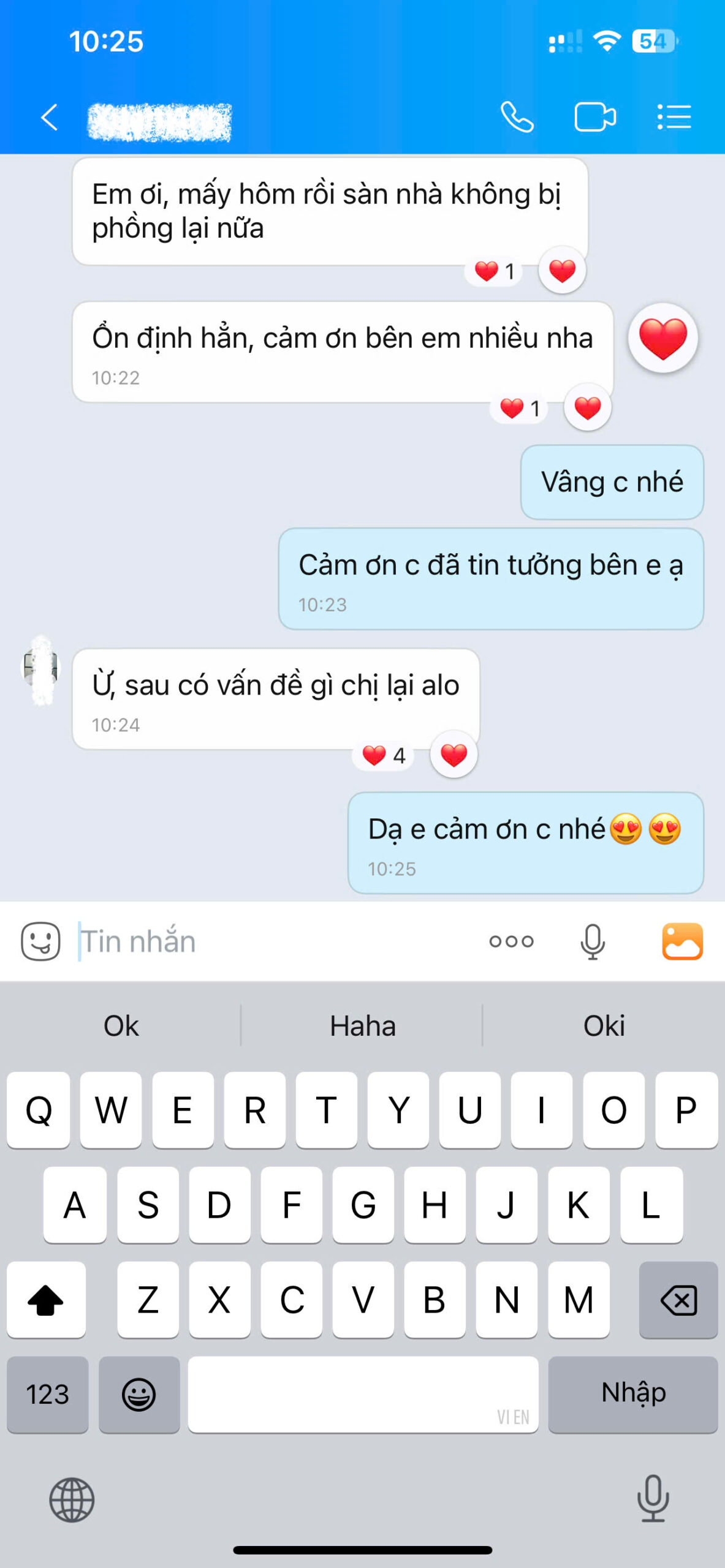
Task: Open the contact's avatar
Action: [x=40, y=669]
